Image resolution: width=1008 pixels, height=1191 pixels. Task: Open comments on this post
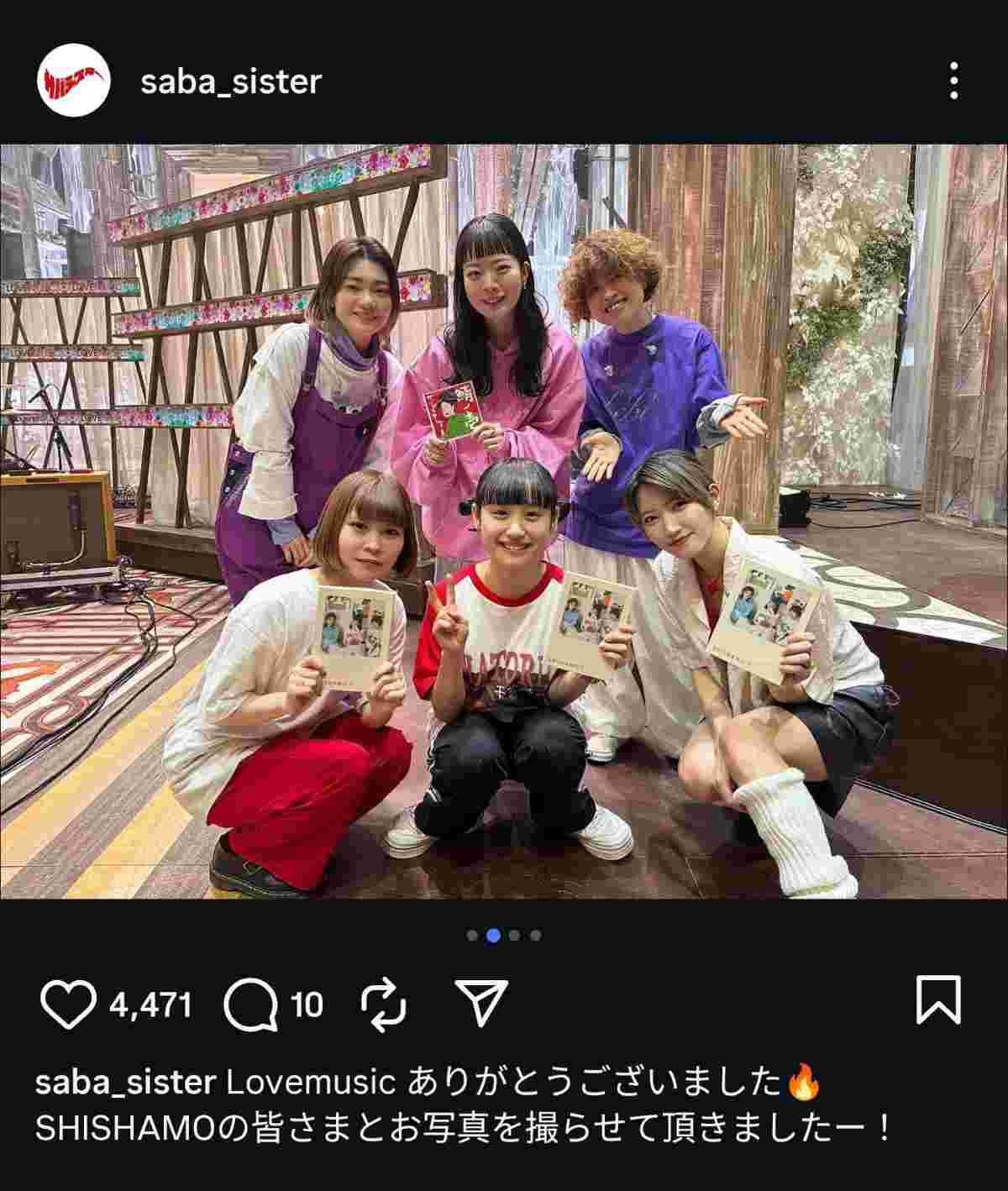point(252,1005)
